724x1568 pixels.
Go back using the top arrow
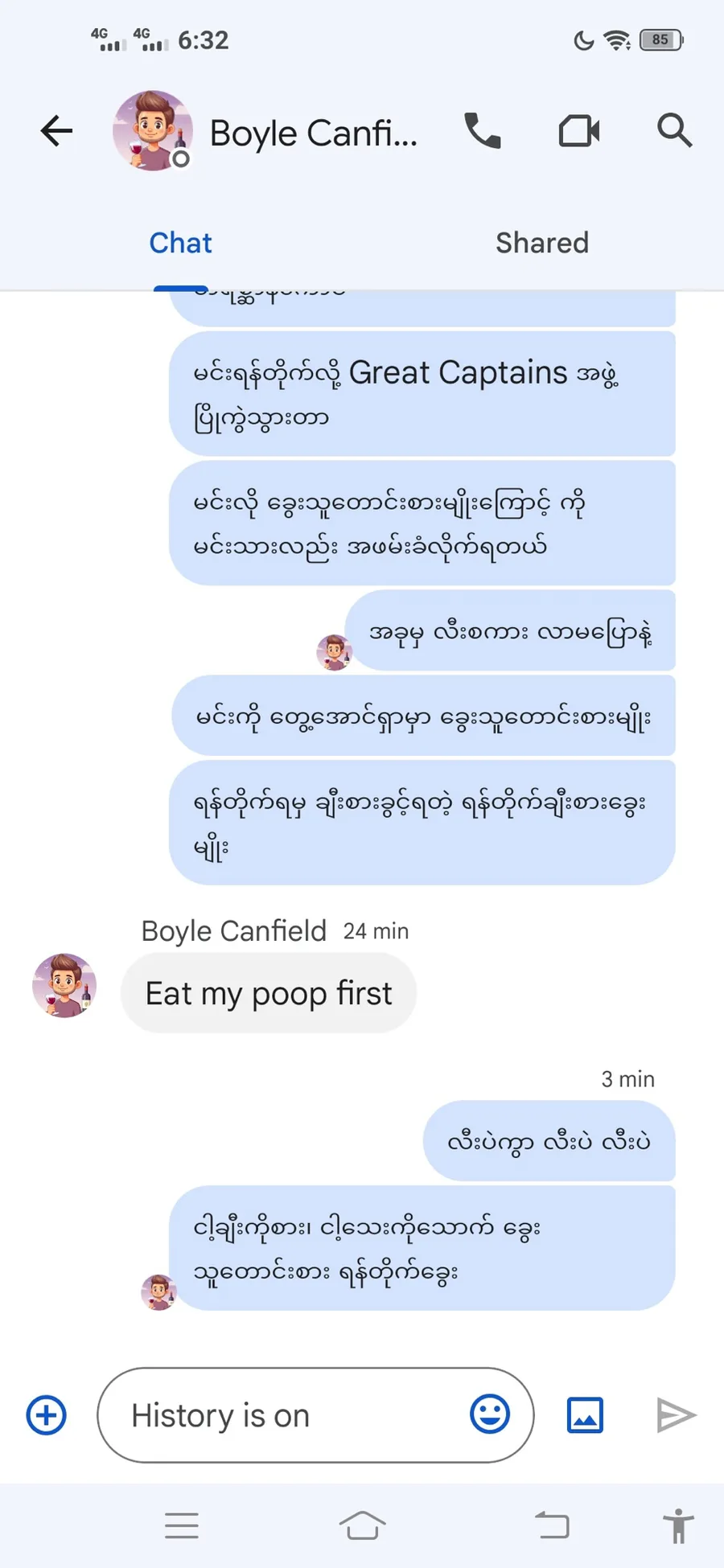coord(56,131)
